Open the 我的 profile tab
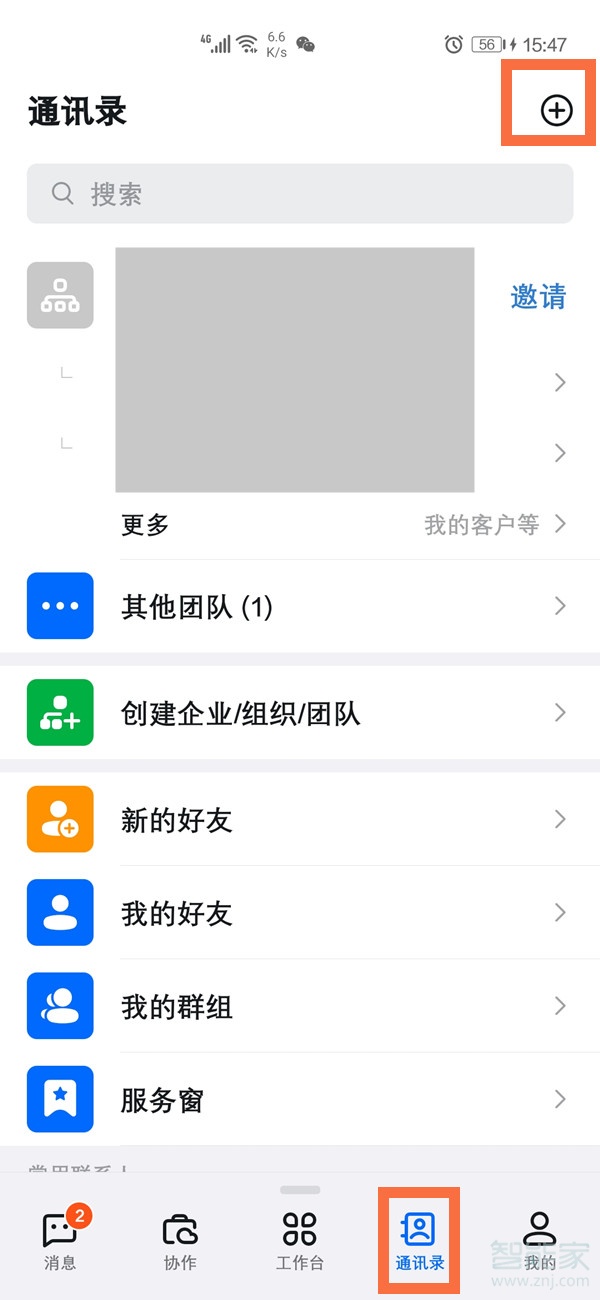600x1300 pixels. [540, 1240]
